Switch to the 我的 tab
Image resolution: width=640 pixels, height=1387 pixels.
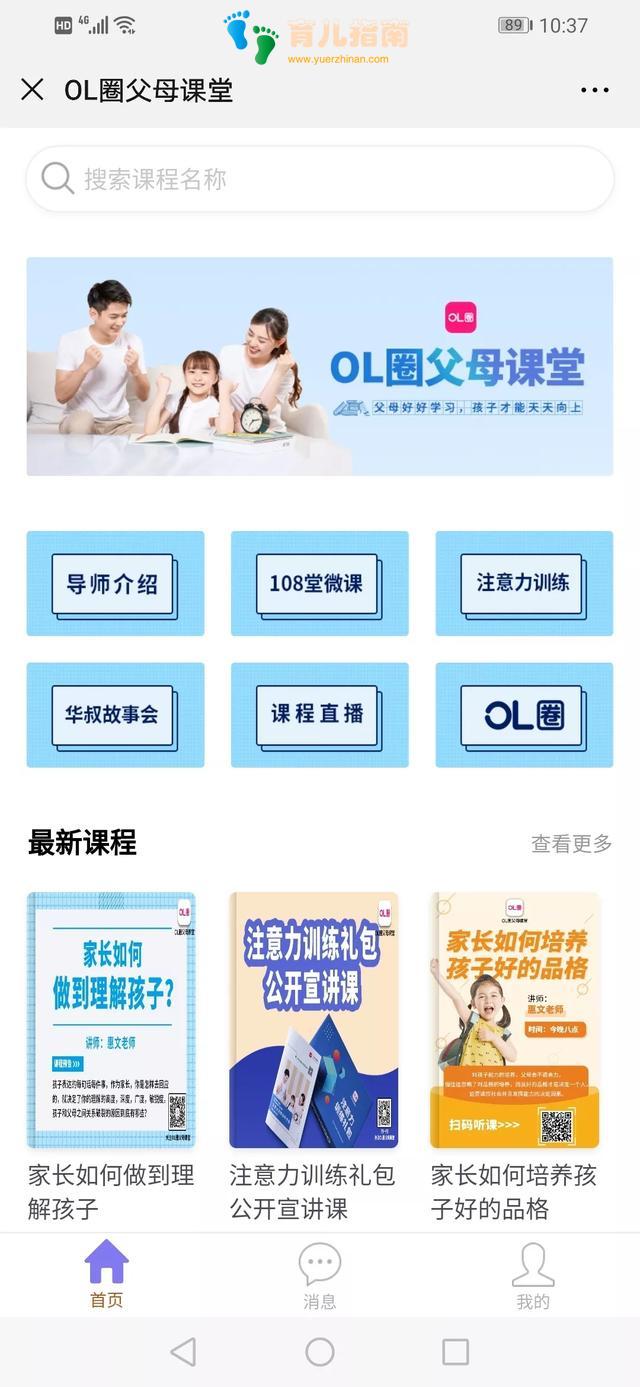click(533, 1274)
